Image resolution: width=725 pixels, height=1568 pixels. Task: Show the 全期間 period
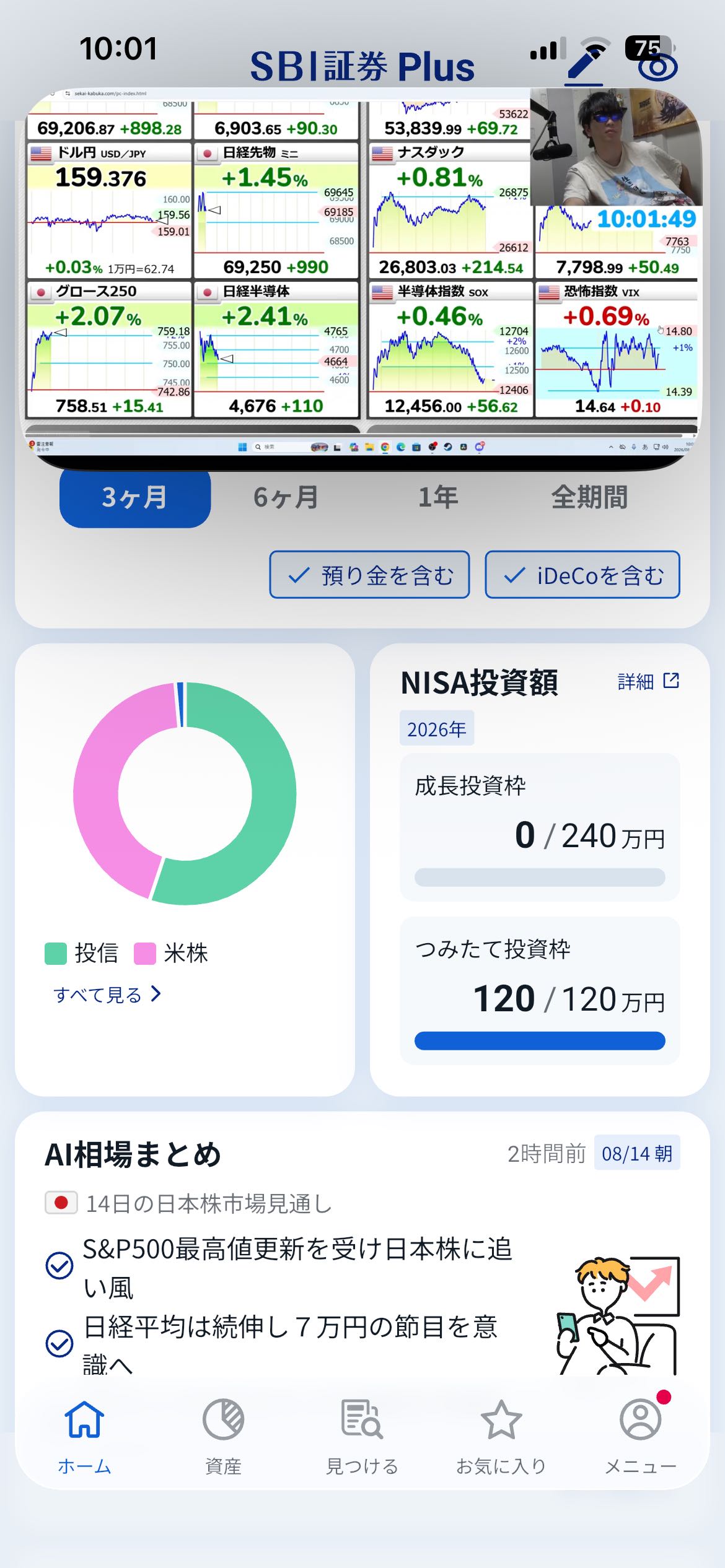(x=590, y=497)
